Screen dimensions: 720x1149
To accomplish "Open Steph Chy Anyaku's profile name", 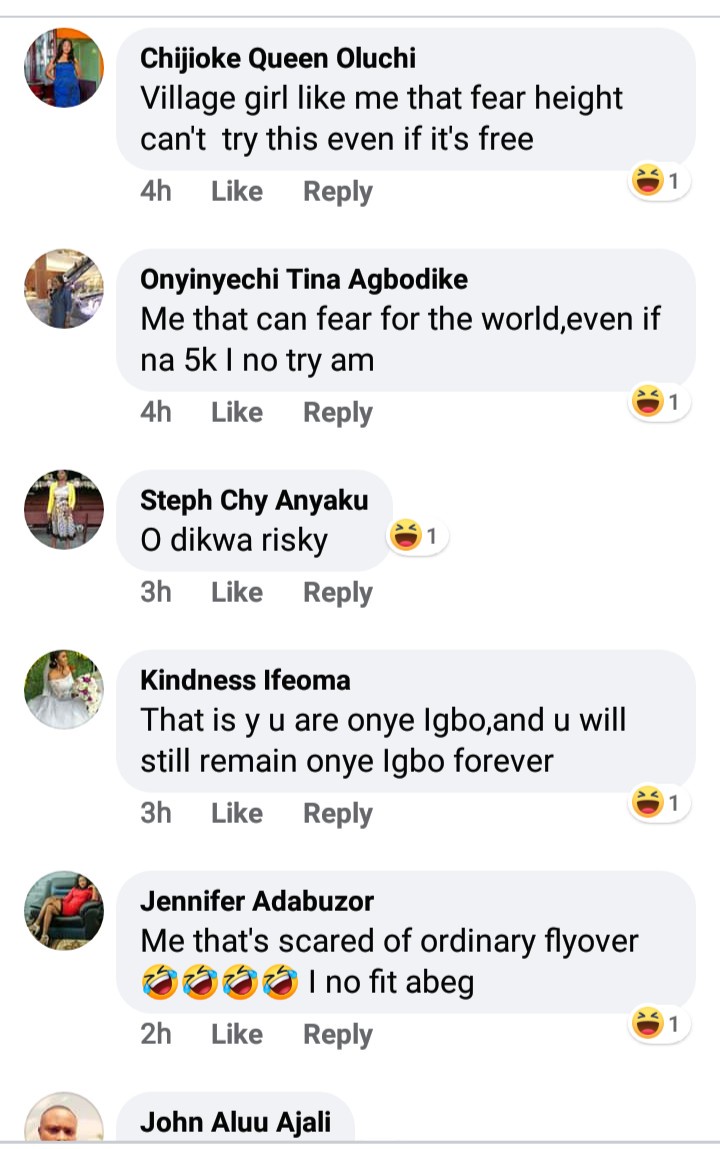I will coord(254,500).
